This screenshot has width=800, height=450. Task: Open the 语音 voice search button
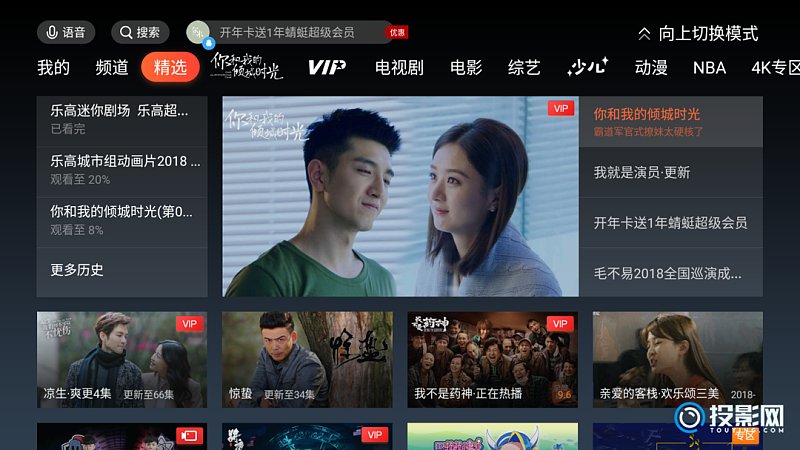pyautogui.click(x=65, y=32)
